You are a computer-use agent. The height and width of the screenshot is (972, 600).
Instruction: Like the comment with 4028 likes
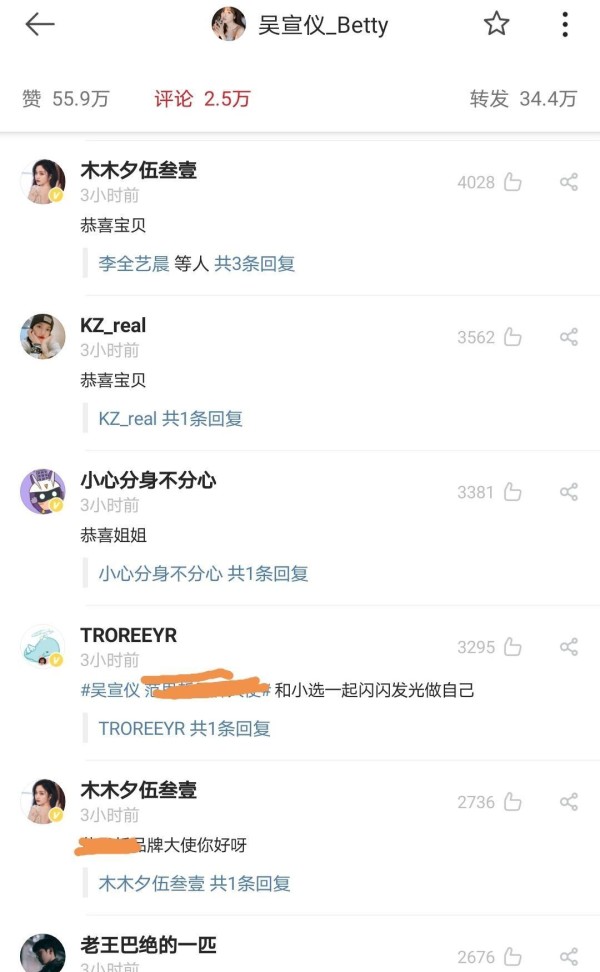[x=513, y=182]
